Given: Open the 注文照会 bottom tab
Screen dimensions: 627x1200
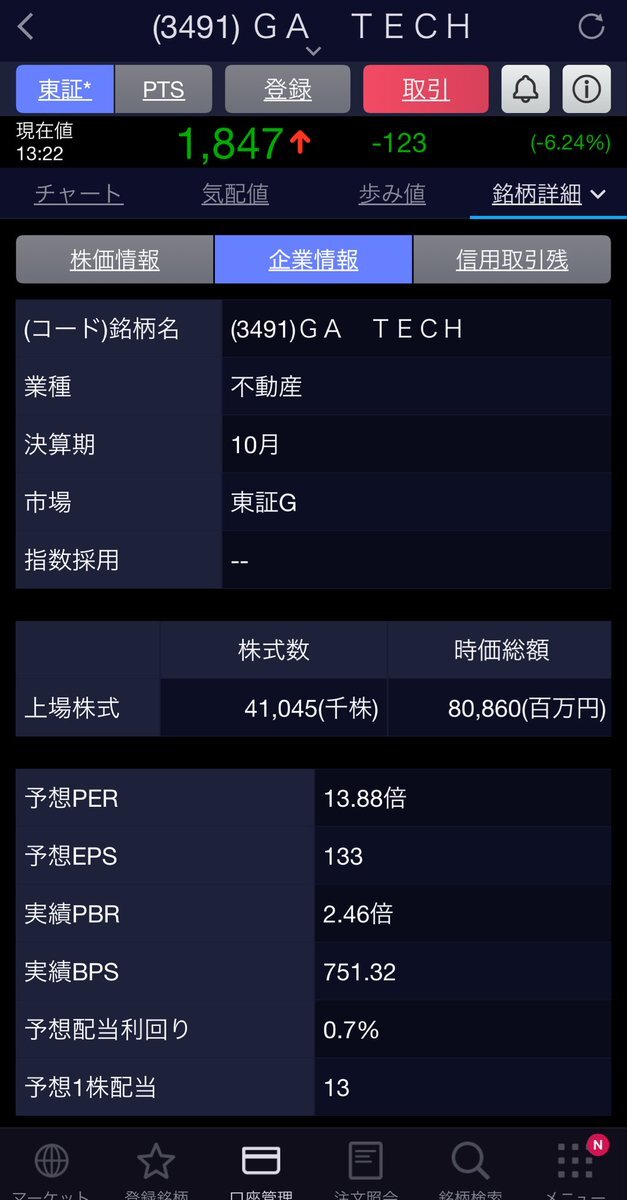Looking at the screenshot, I should 365,1168.
